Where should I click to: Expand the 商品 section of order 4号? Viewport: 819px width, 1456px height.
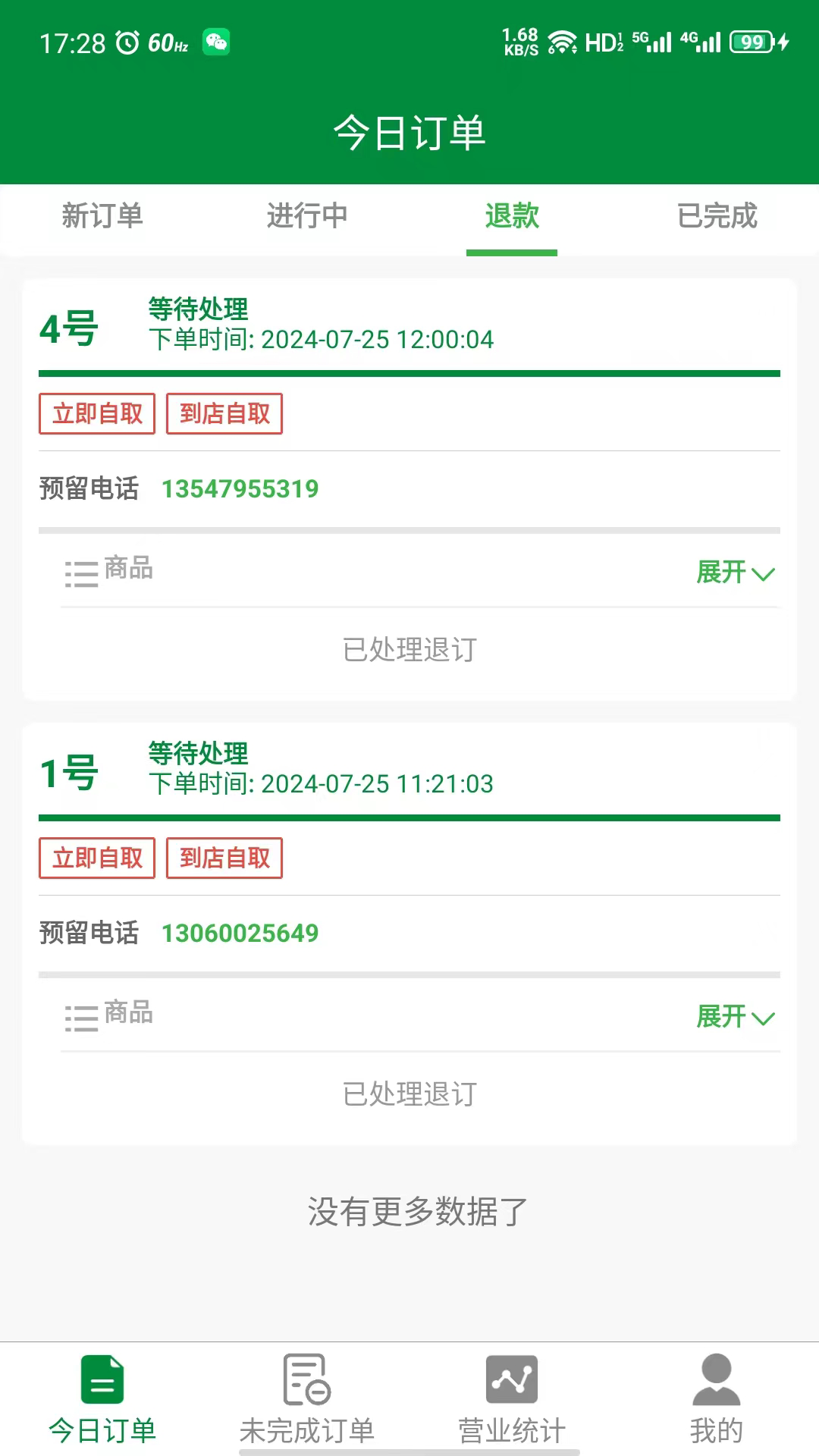pos(736,573)
